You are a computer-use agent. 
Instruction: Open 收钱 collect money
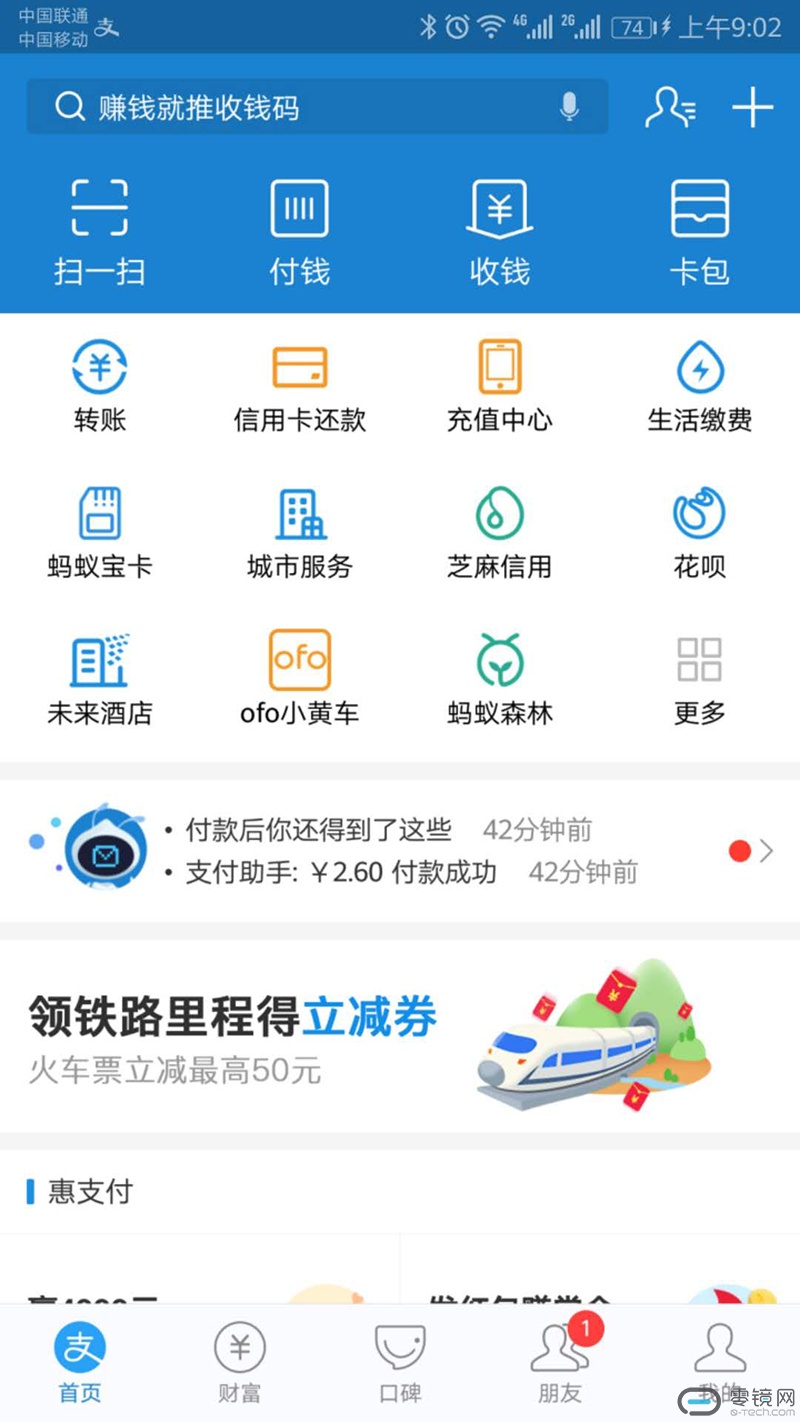click(x=500, y=232)
